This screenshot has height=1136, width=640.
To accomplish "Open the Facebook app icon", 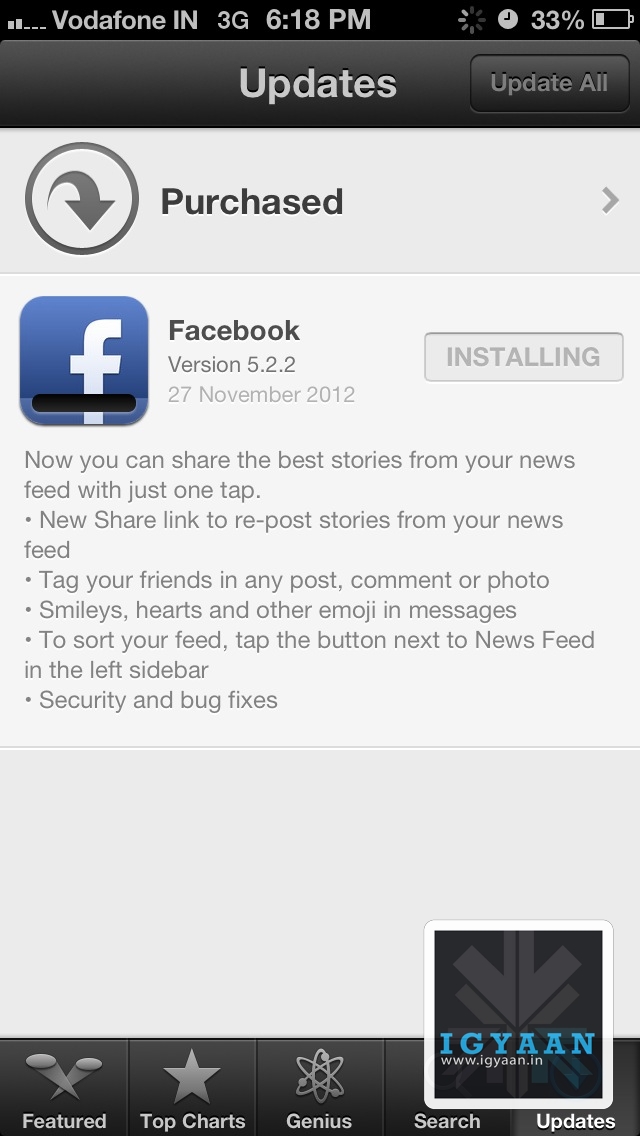I will [84, 360].
